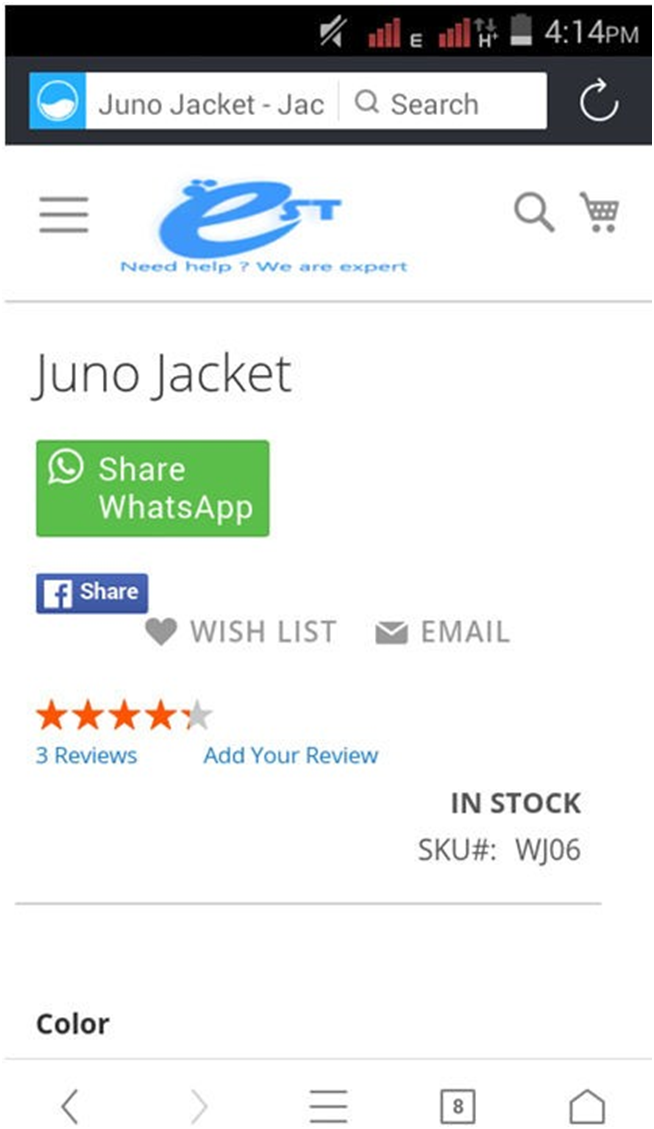Share the product on Facebook

[x=92, y=593]
